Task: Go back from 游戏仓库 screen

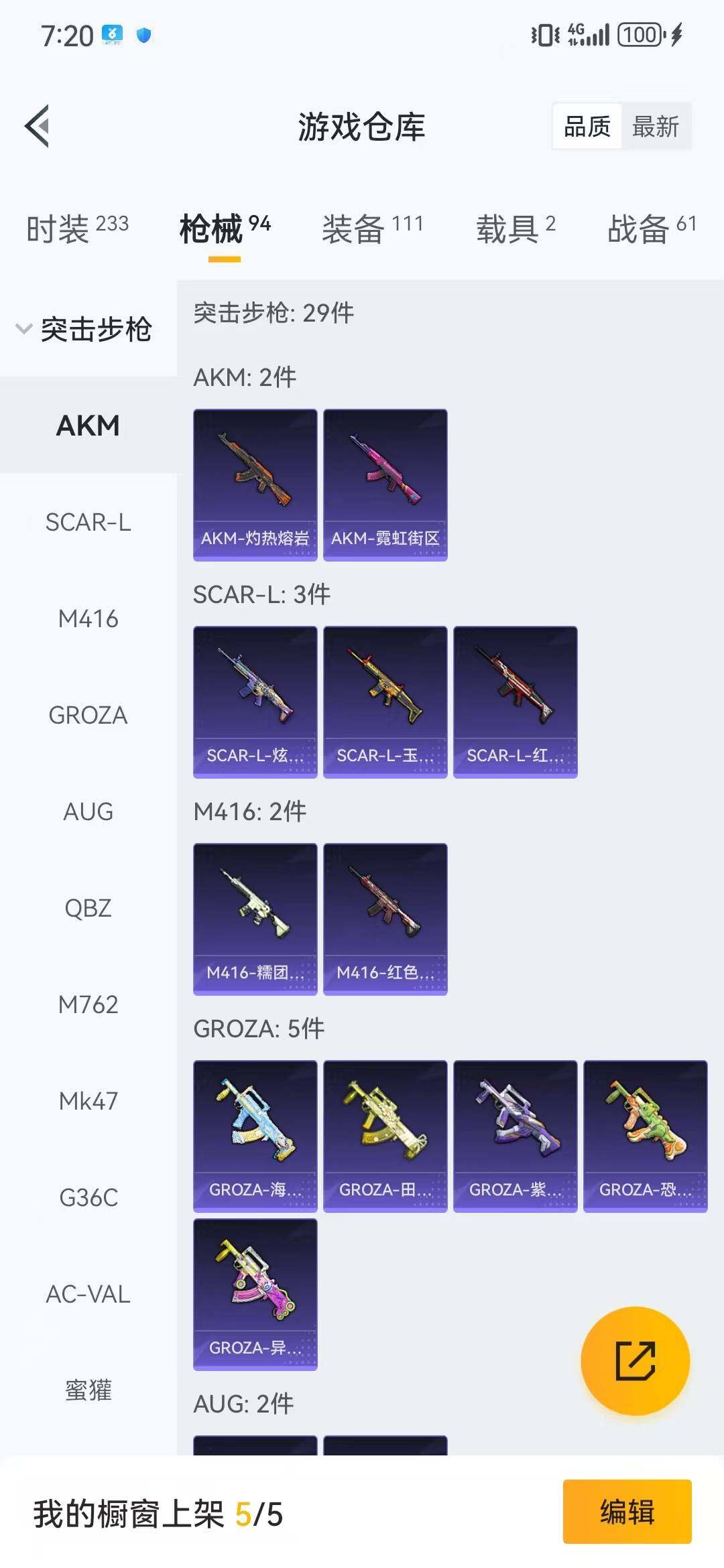Action: pos(38,126)
